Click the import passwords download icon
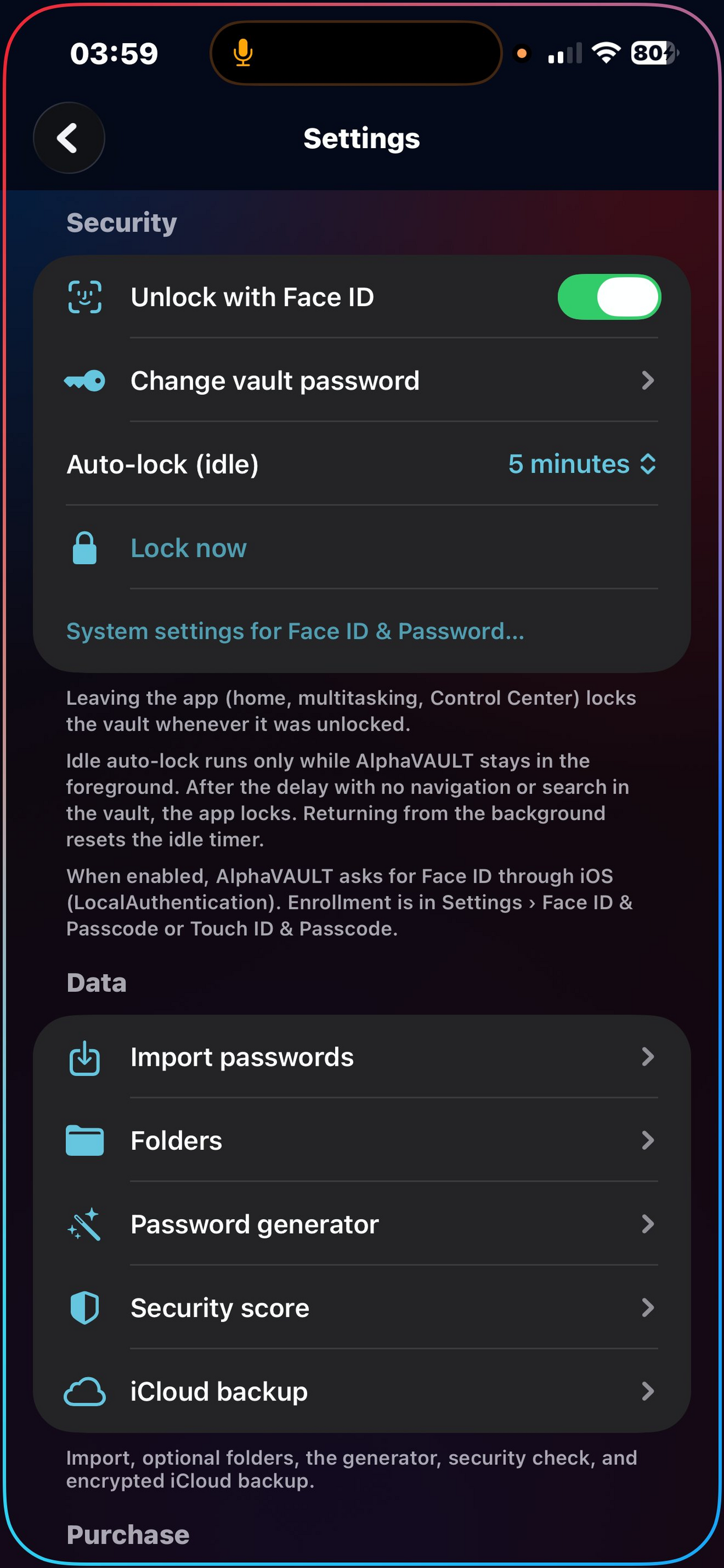 [x=85, y=1058]
